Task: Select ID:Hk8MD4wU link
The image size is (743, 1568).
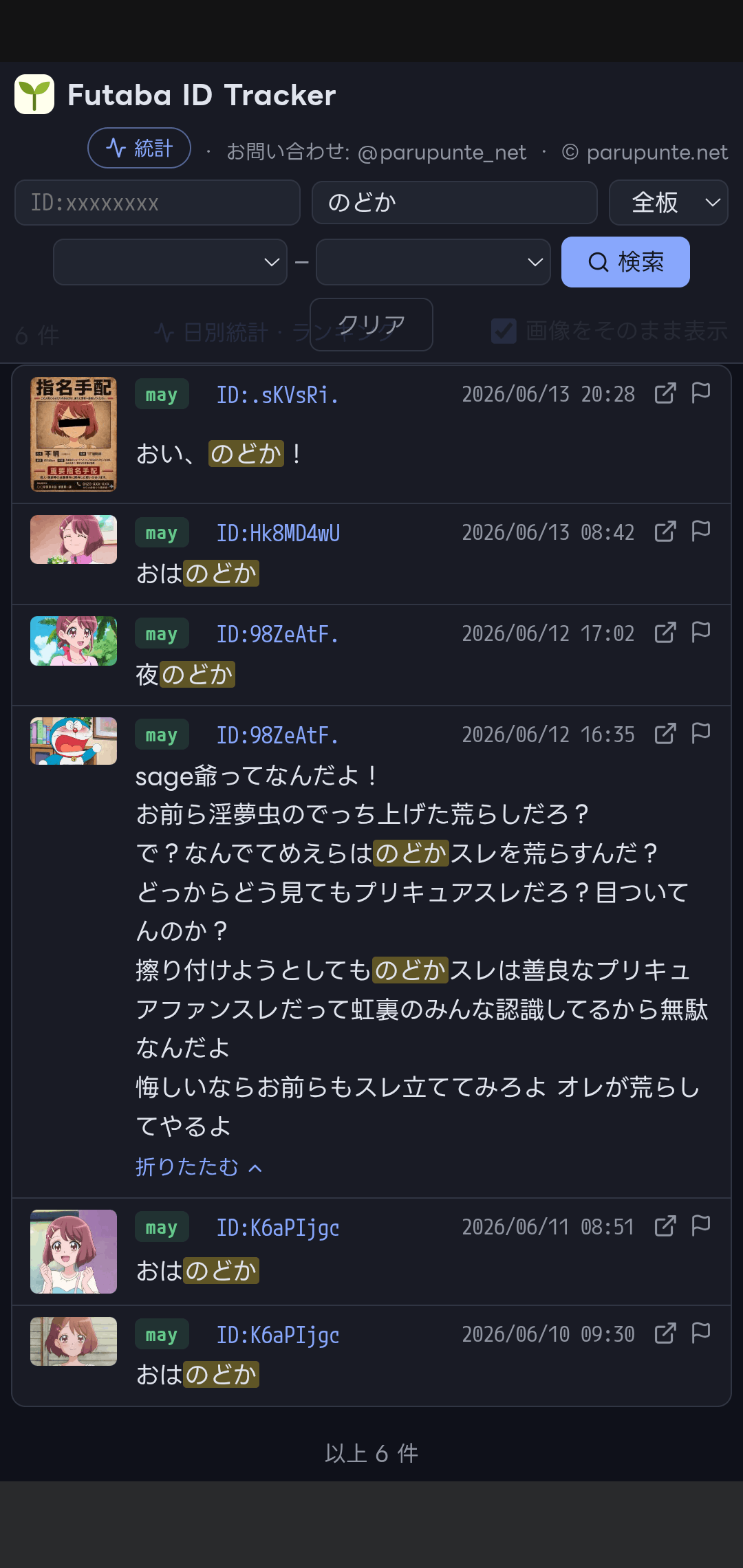Action: point(278,533)
